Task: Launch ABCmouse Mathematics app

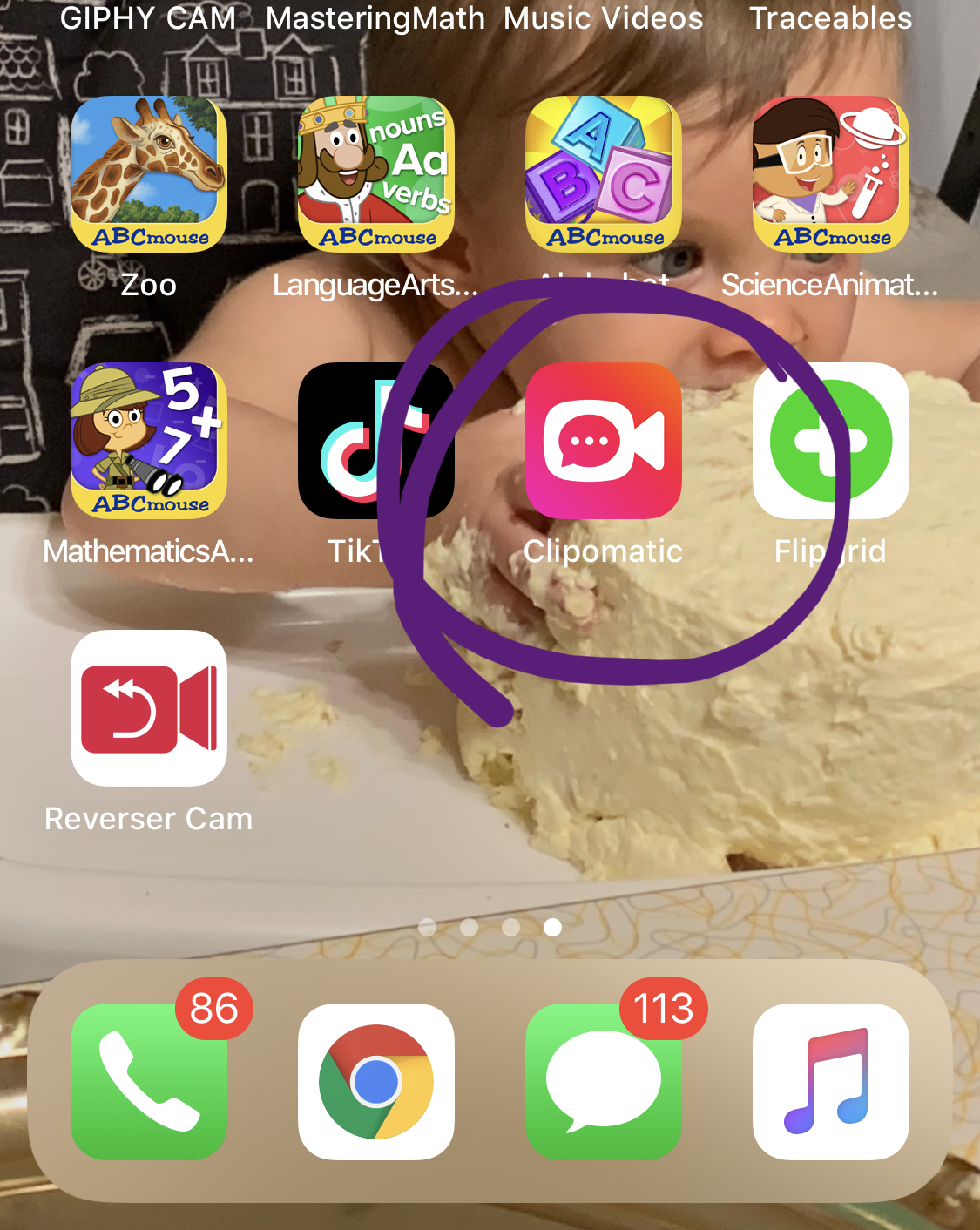Action: coord(149,441)
